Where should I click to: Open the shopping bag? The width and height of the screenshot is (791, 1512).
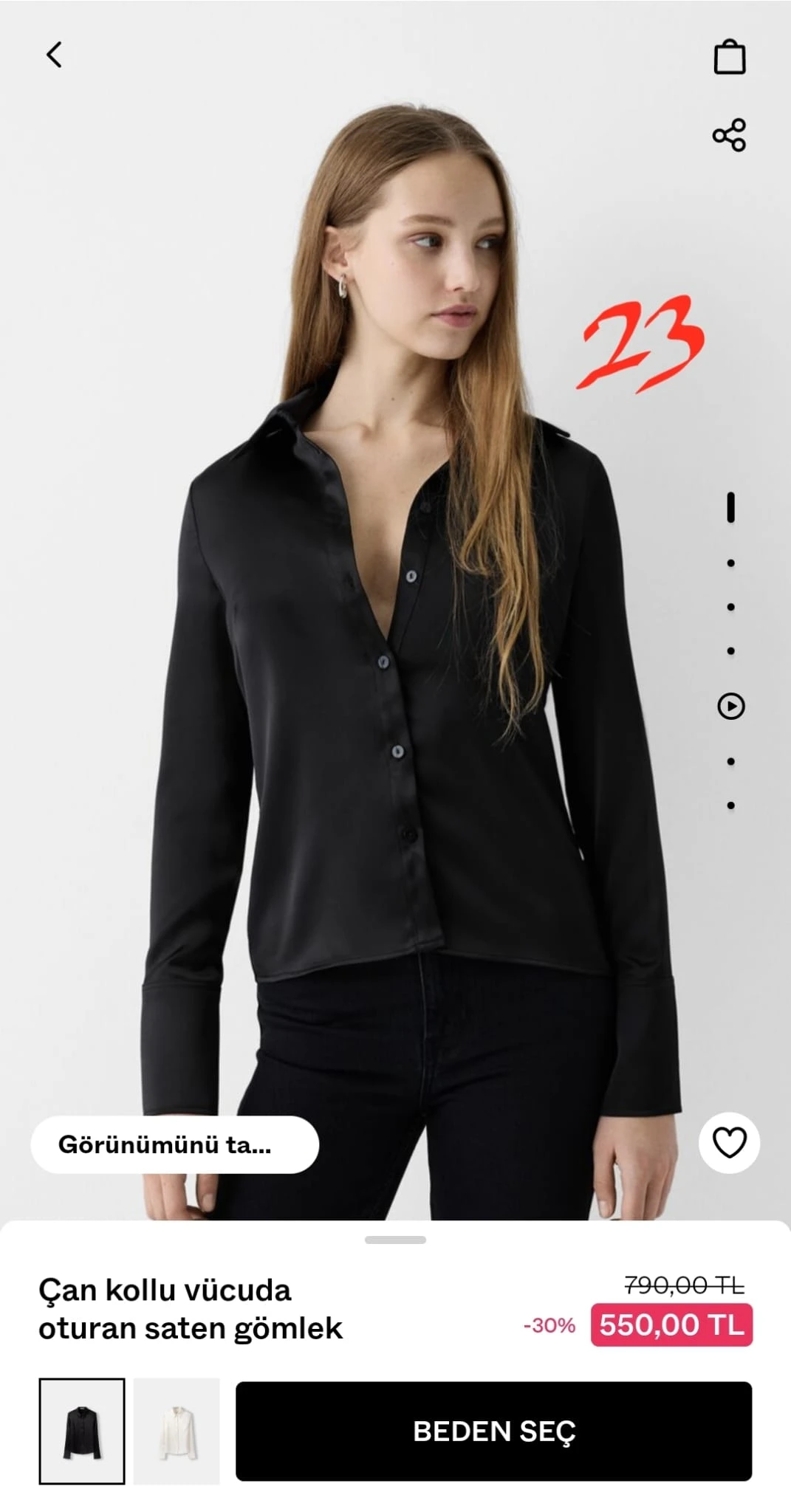pyautogui.click(x=729, y=57)
